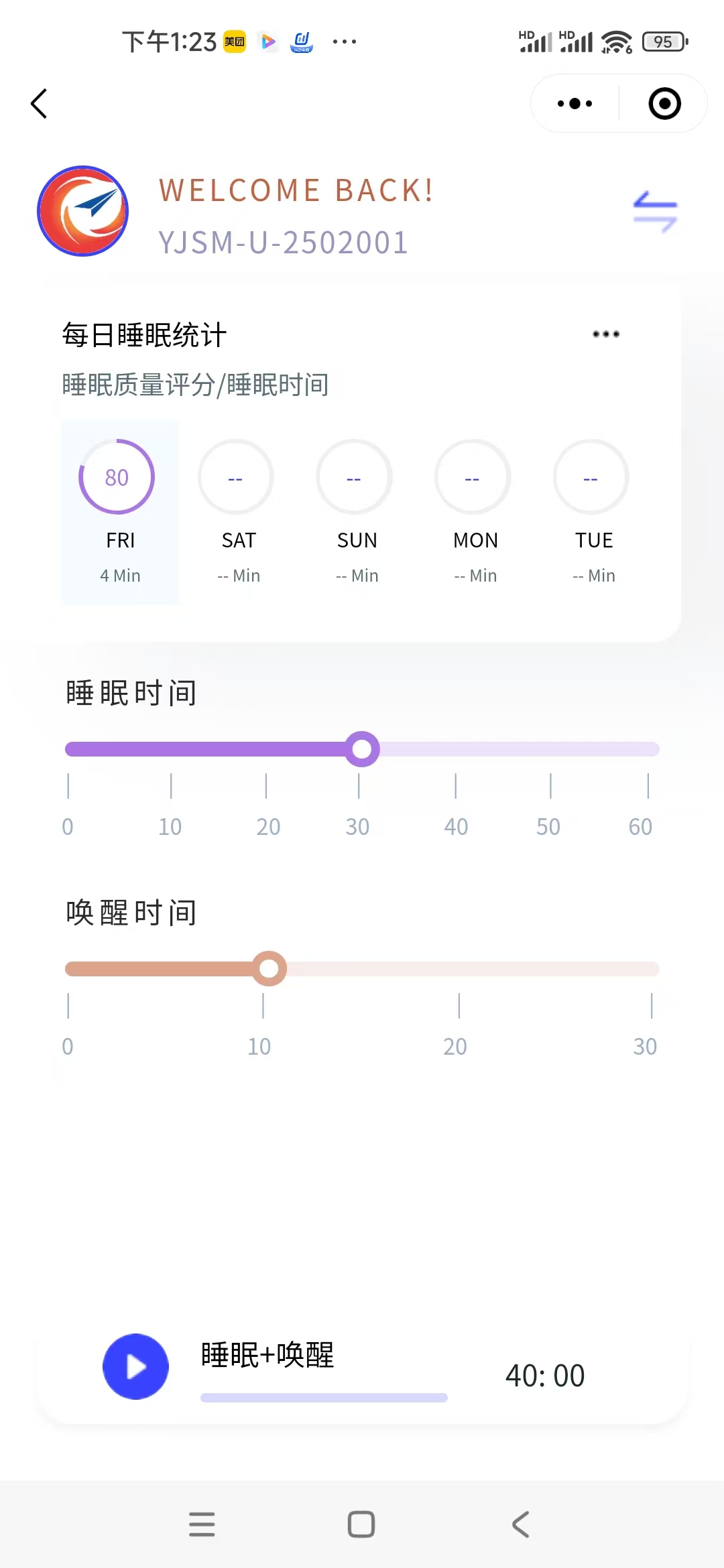
Task: Open the daily sleep statistics overflow dots
Action: (x=605, y=334)
